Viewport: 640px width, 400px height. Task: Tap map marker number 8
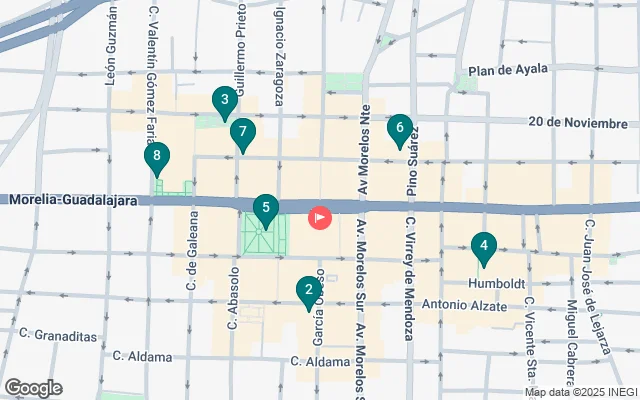coord(156,158)
